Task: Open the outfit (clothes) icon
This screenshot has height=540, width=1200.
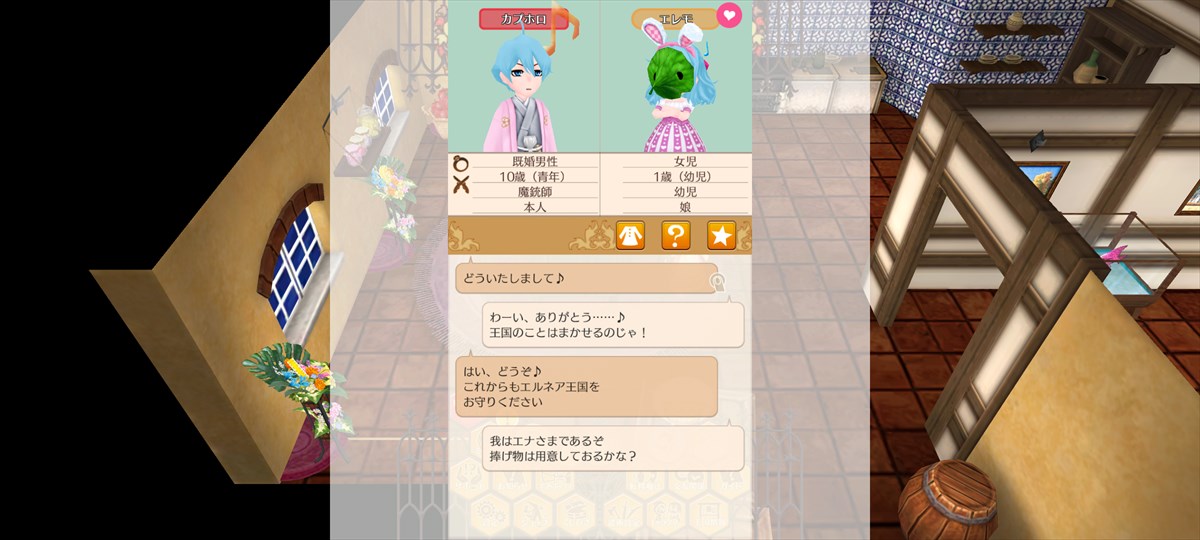Action: (631, 236)
